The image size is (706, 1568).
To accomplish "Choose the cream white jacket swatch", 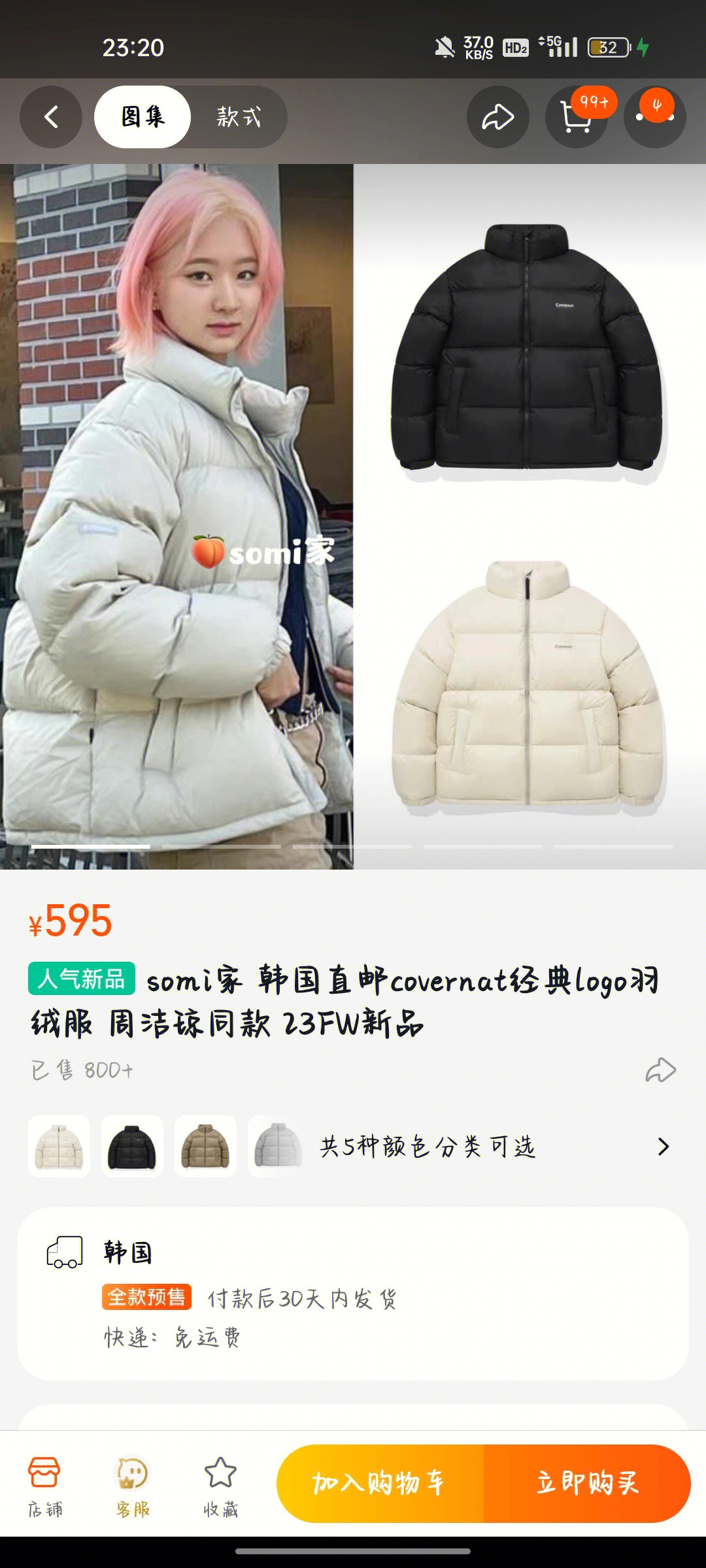I will tap(59, 1146).
